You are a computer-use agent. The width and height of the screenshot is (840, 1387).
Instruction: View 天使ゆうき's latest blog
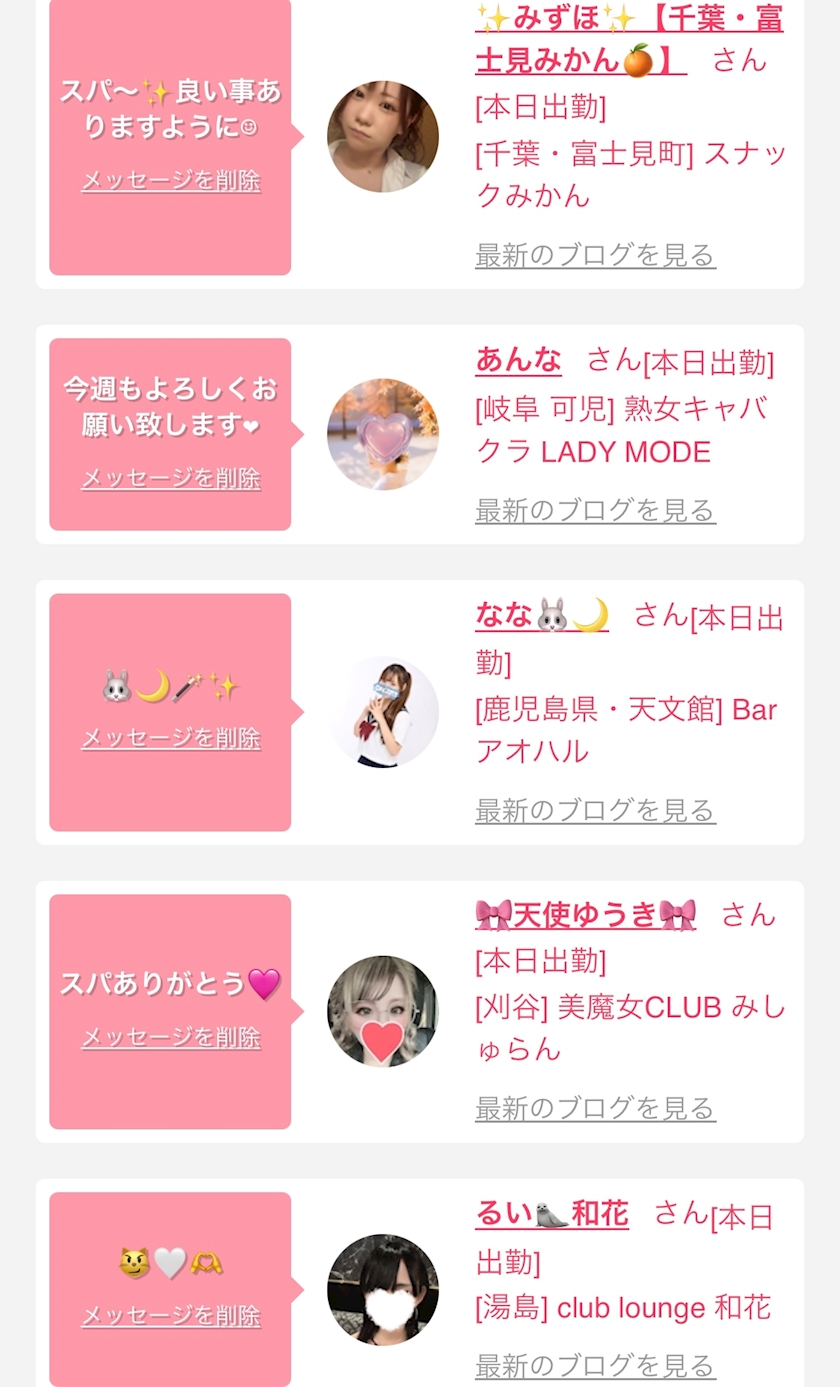tap(595, 1108)
